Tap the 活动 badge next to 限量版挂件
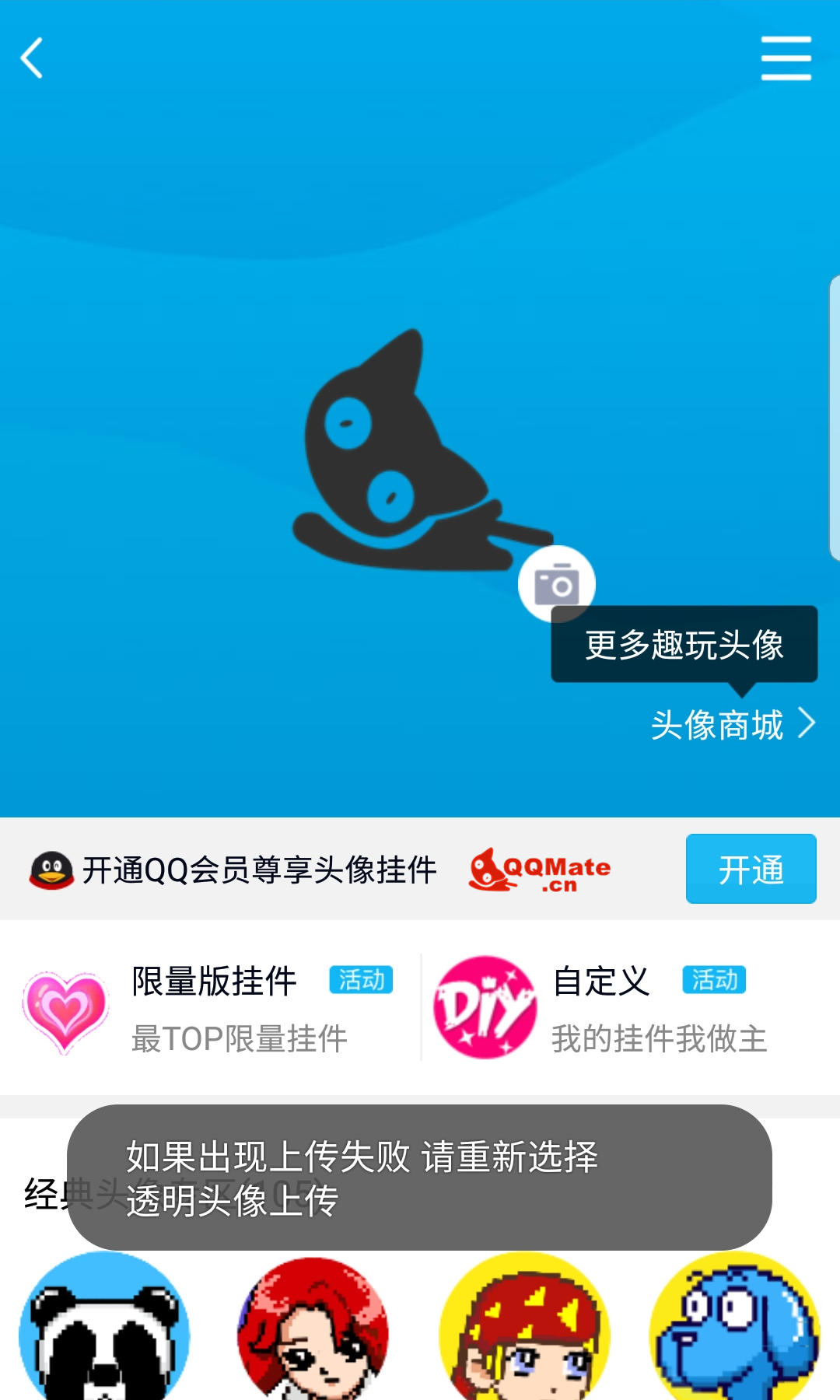The width and height of the screenshot is (840, 1400). [361, 981]
